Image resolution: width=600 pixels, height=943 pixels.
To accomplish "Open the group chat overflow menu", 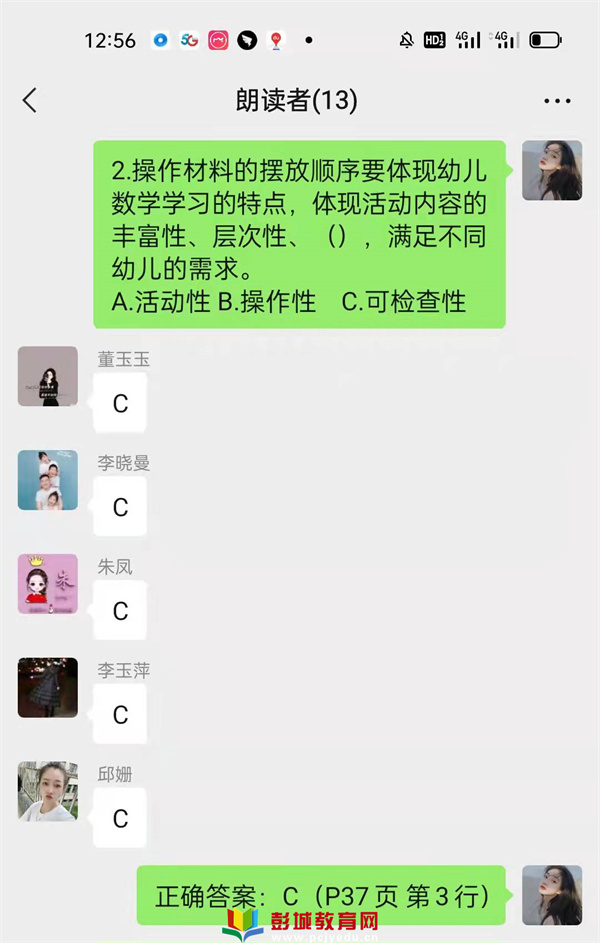I will coord(557,101).
